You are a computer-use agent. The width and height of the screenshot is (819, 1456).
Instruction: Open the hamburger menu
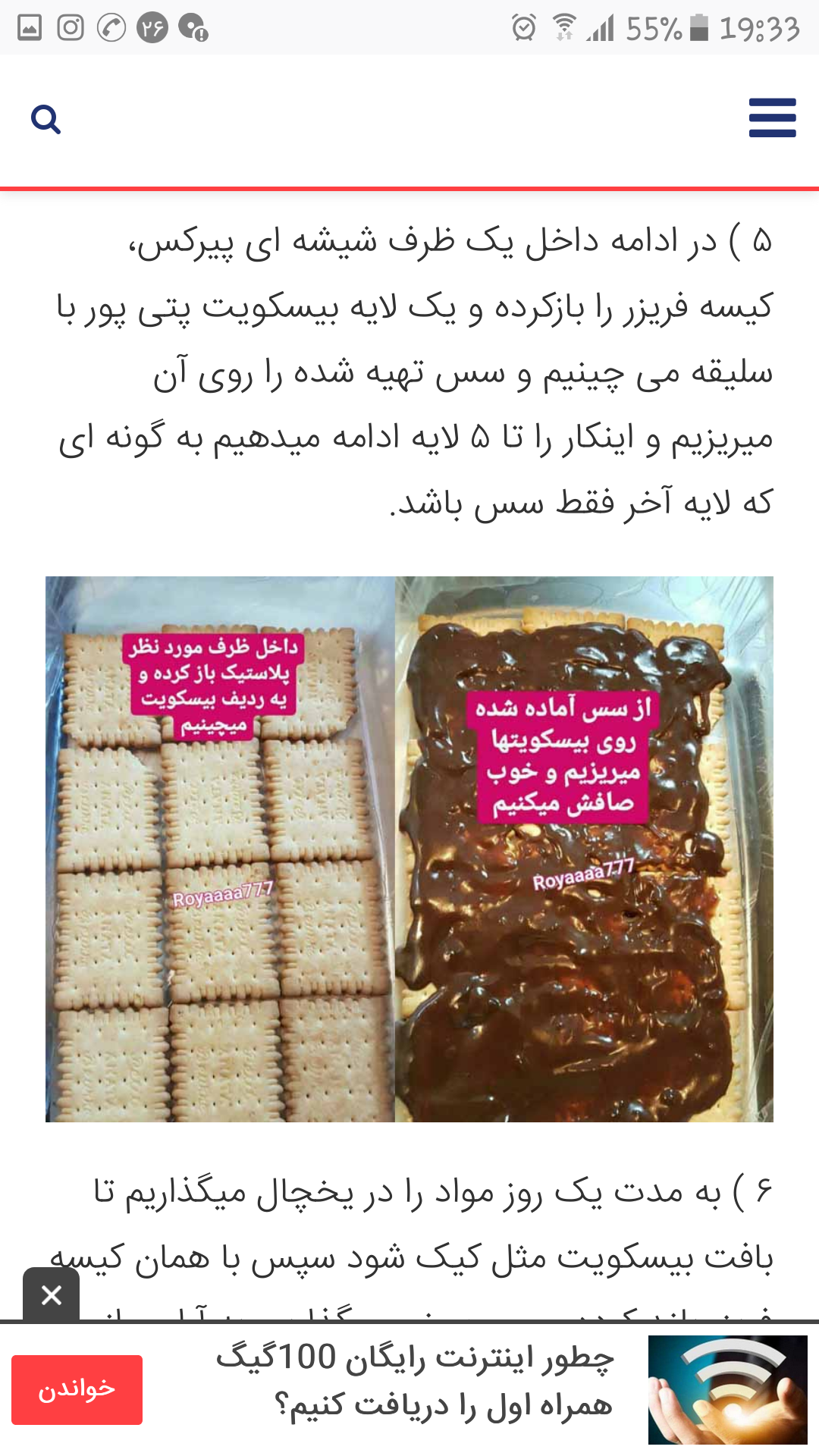click(772, 118)
